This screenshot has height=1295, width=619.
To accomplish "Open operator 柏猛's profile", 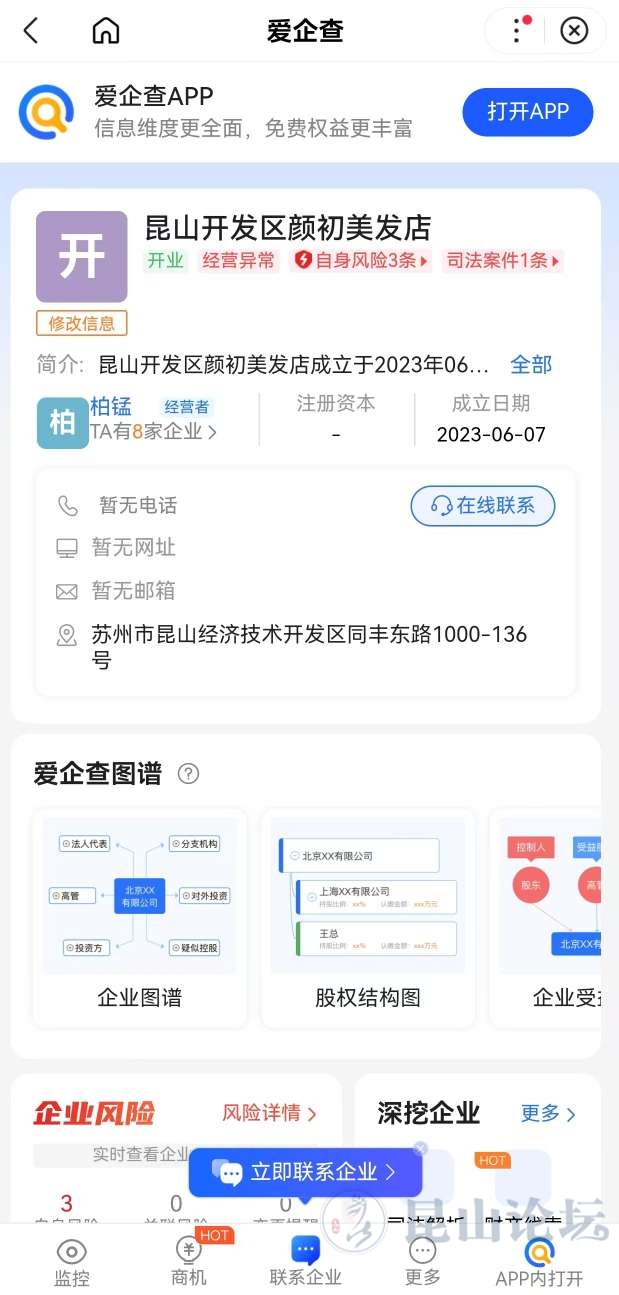I will (111, 407).
